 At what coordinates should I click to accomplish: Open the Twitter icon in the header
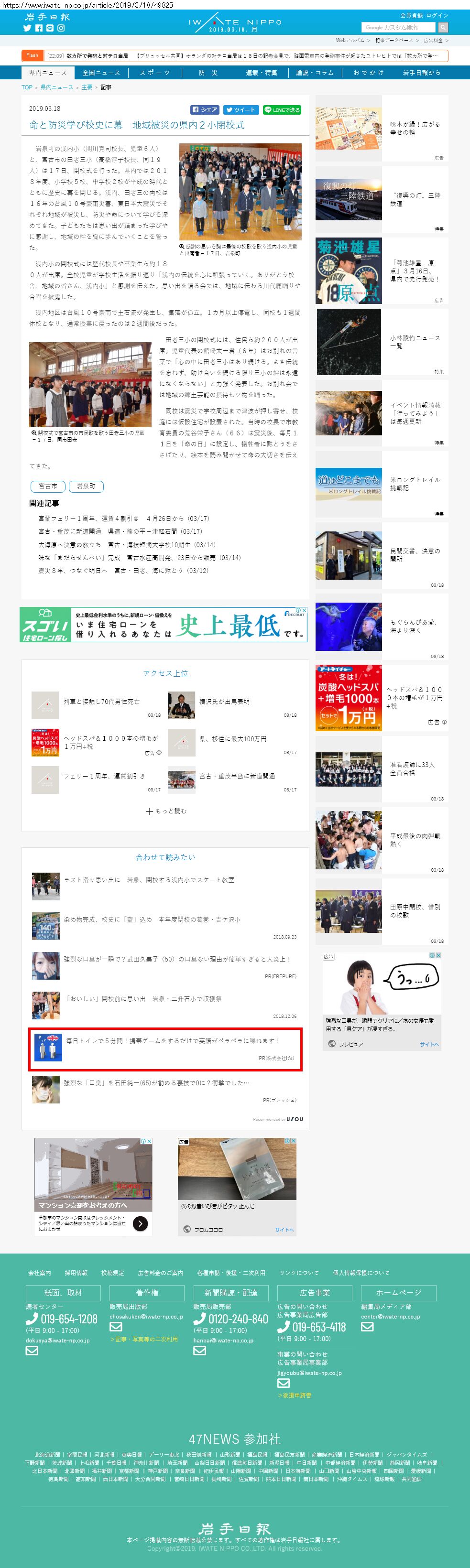coord(27,28)
